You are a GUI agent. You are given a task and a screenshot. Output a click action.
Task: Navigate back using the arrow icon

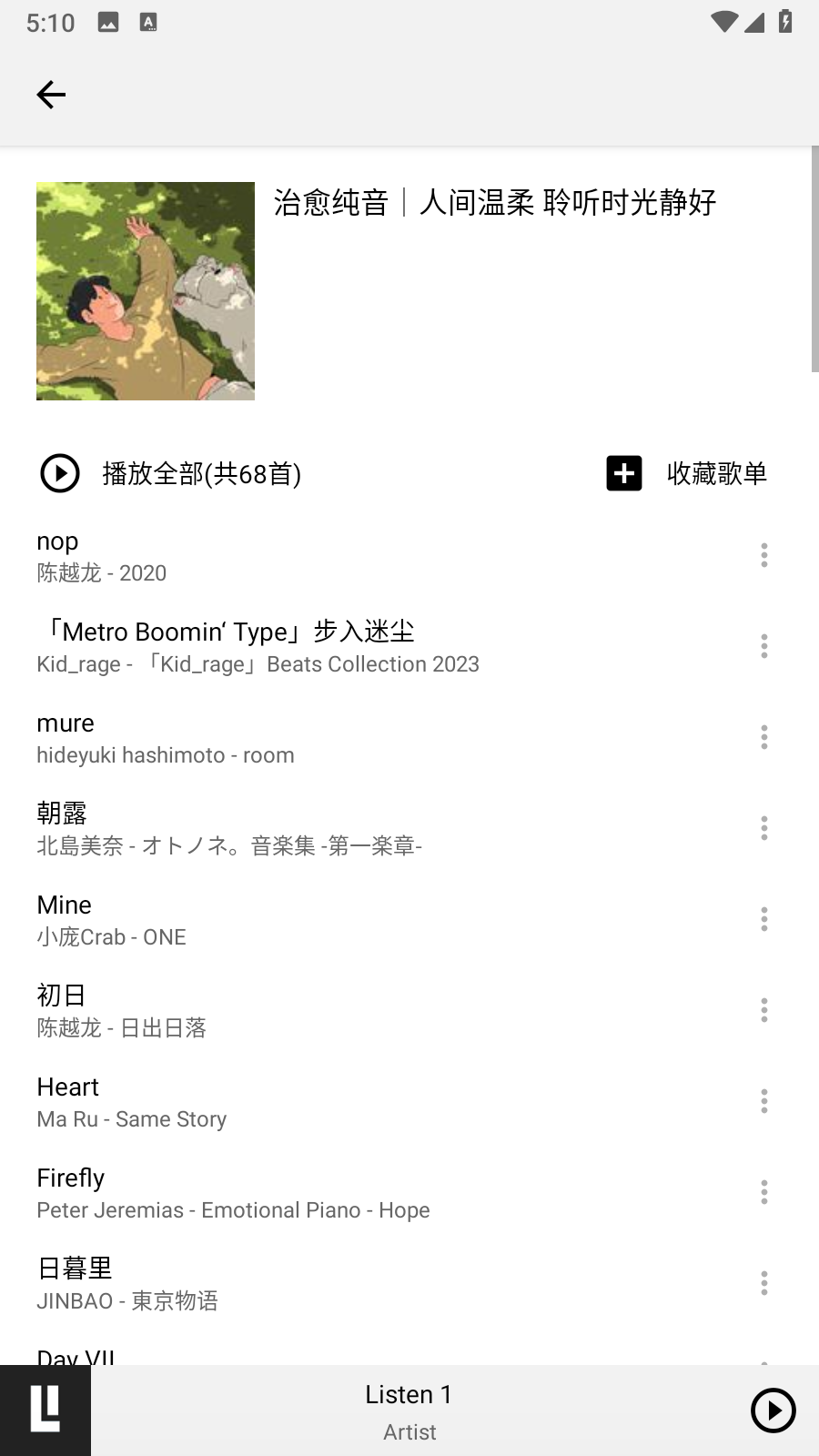pos(51,94)
